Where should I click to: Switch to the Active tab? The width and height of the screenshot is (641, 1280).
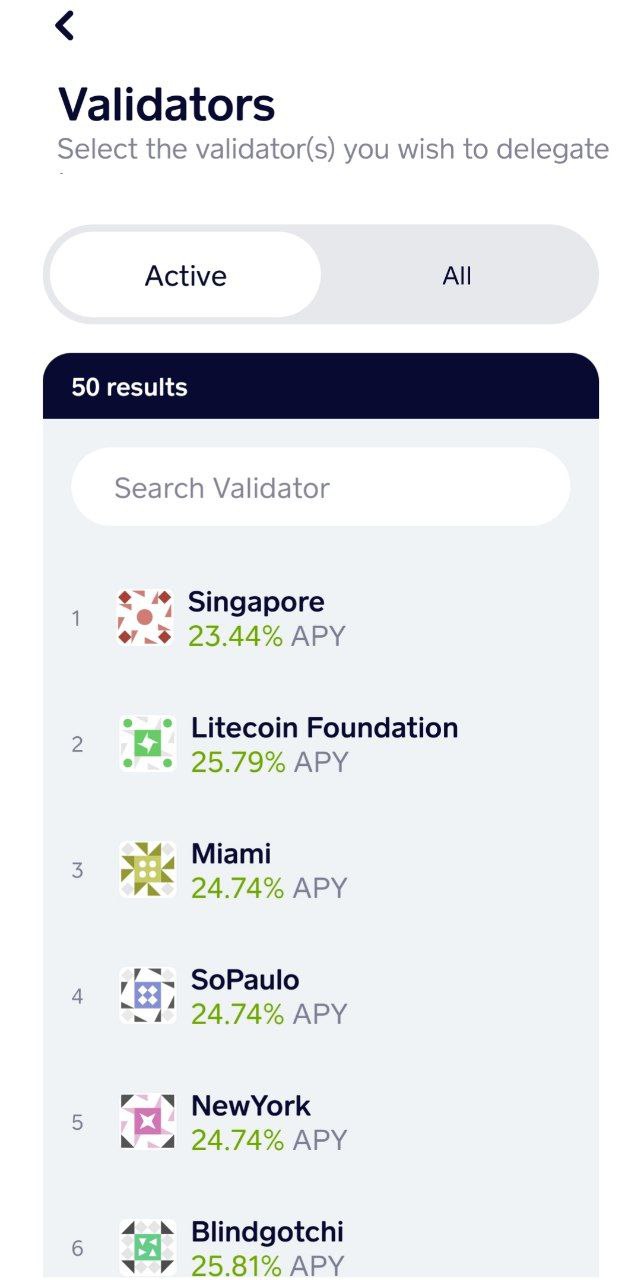[186, 275]
